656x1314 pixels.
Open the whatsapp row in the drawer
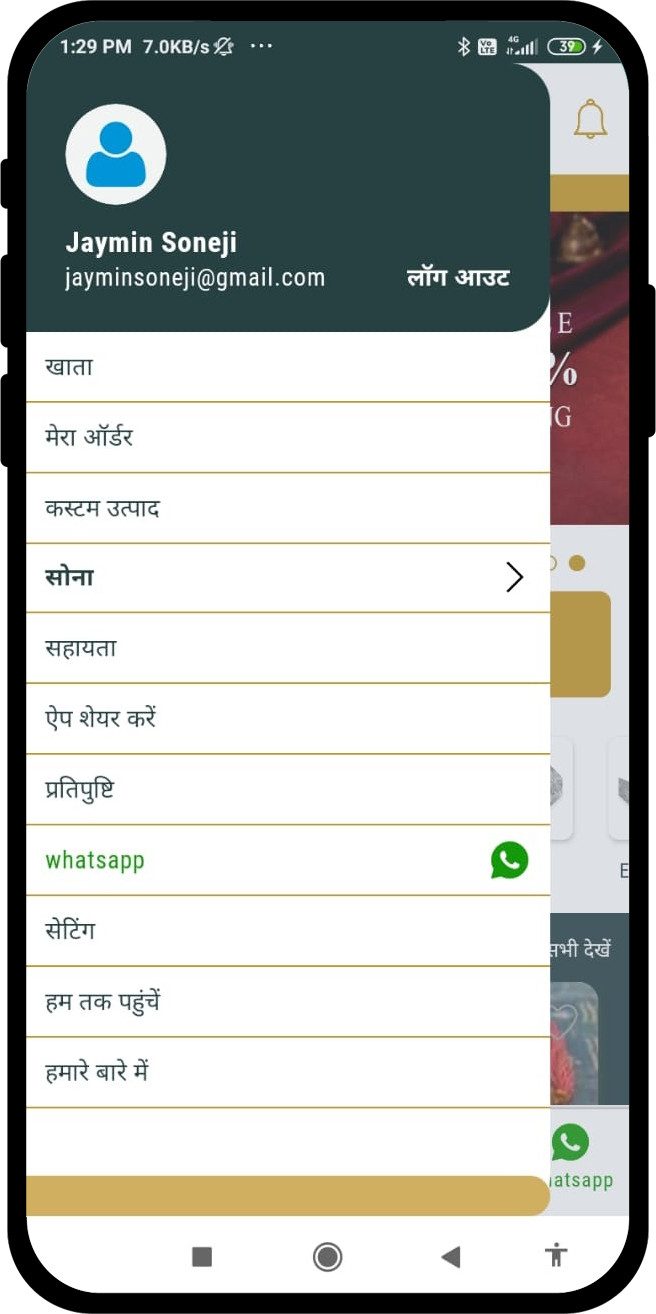(288, 860)
